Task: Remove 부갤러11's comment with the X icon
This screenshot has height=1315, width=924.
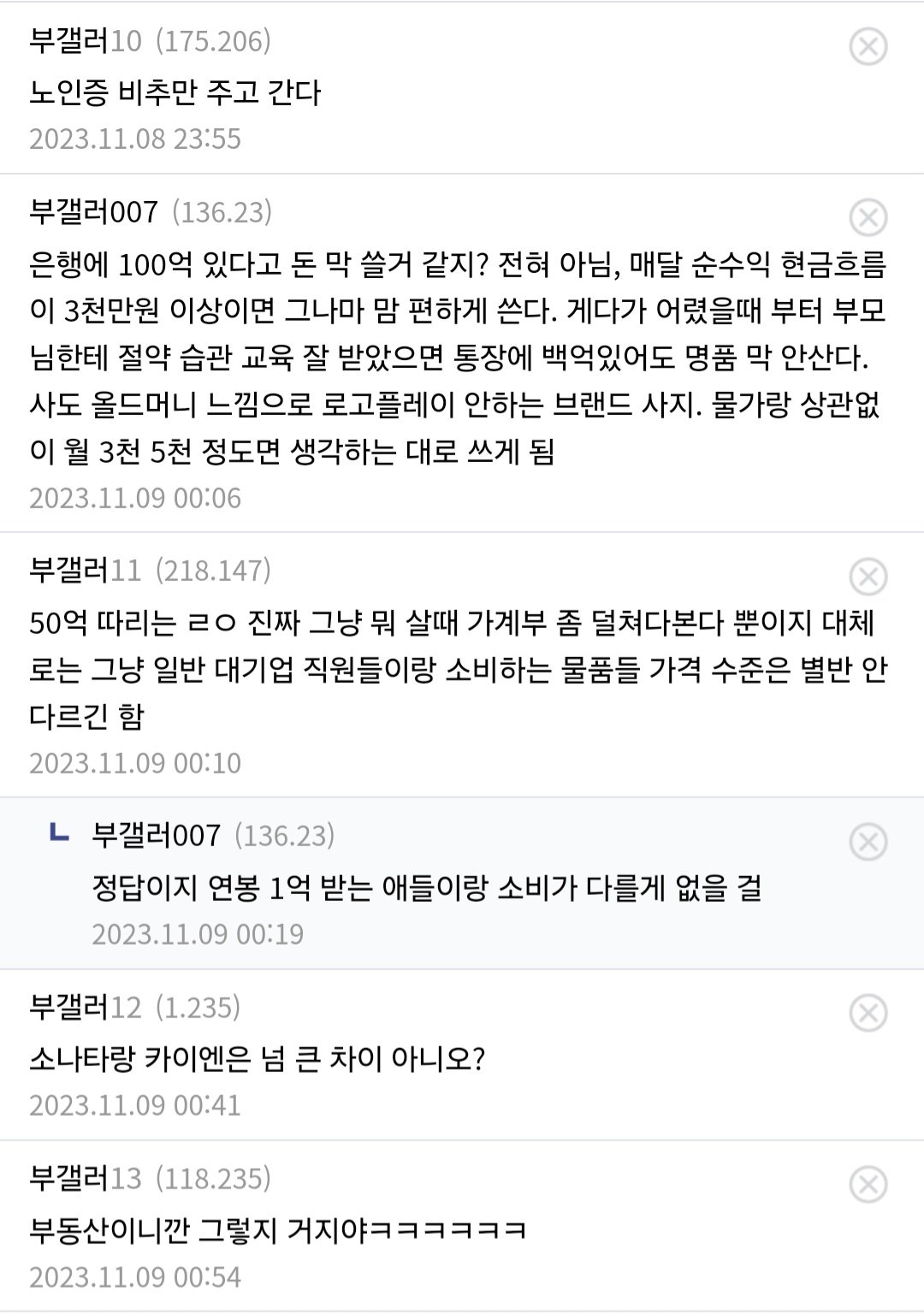Action: point(868,577)
